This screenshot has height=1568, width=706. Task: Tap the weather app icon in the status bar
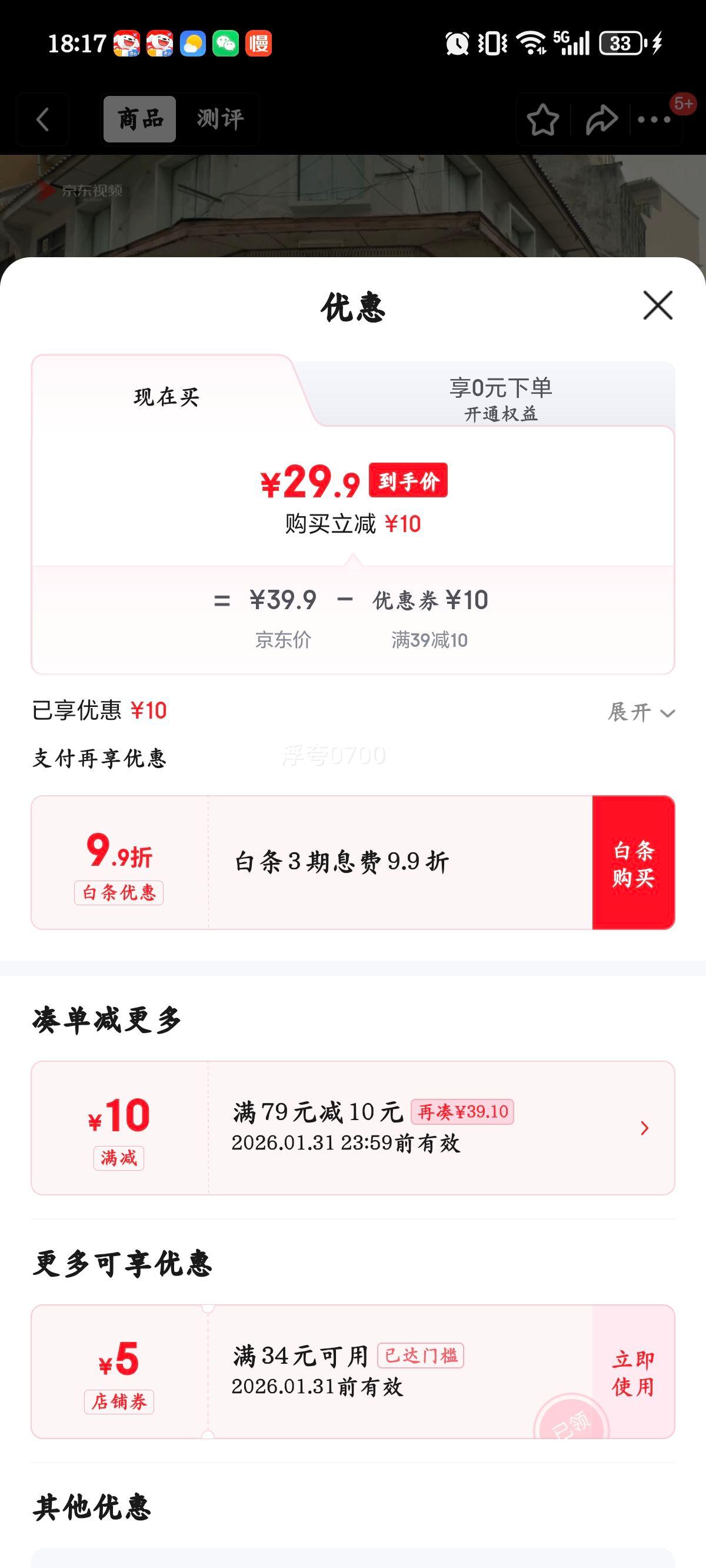pyautogui.click(x=192, y=44)
